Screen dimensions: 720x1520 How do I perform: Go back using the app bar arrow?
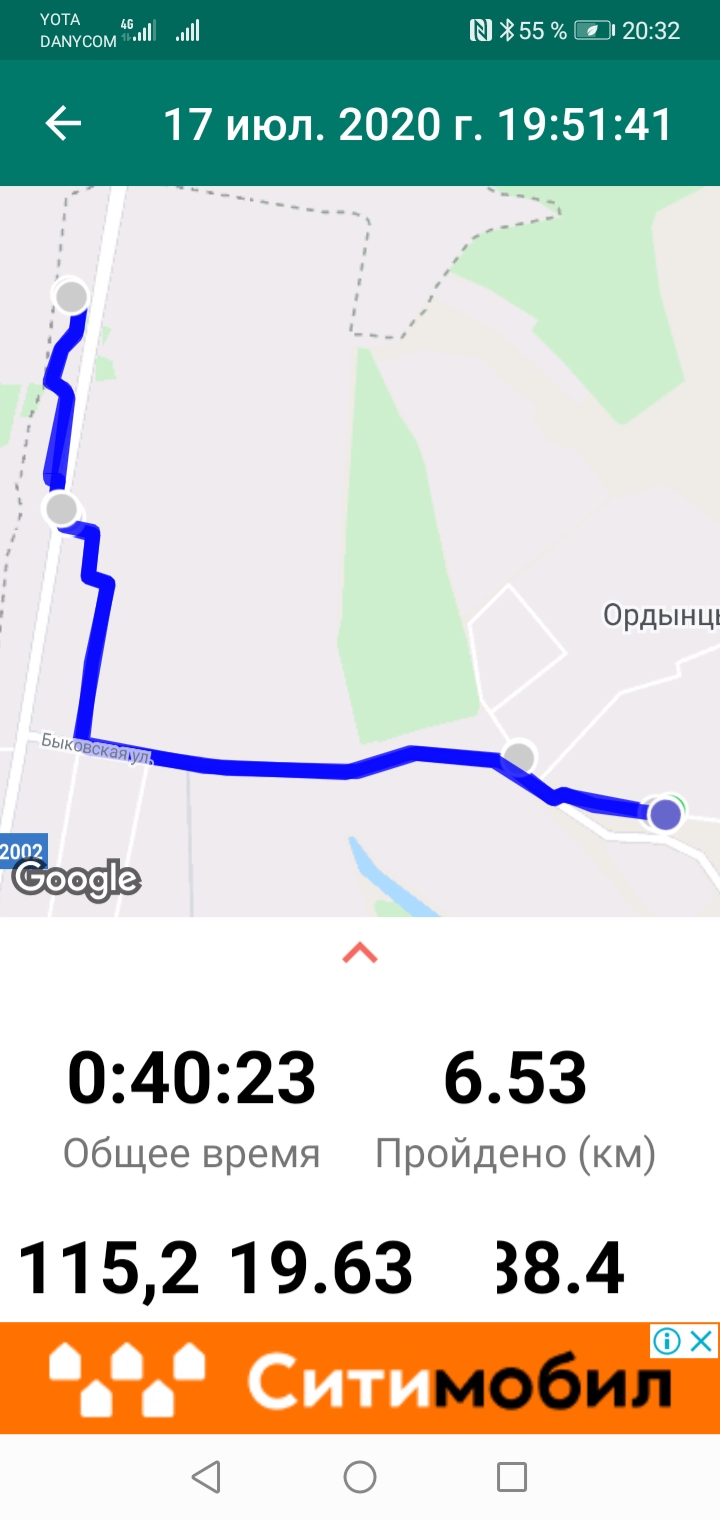(63, 124)
